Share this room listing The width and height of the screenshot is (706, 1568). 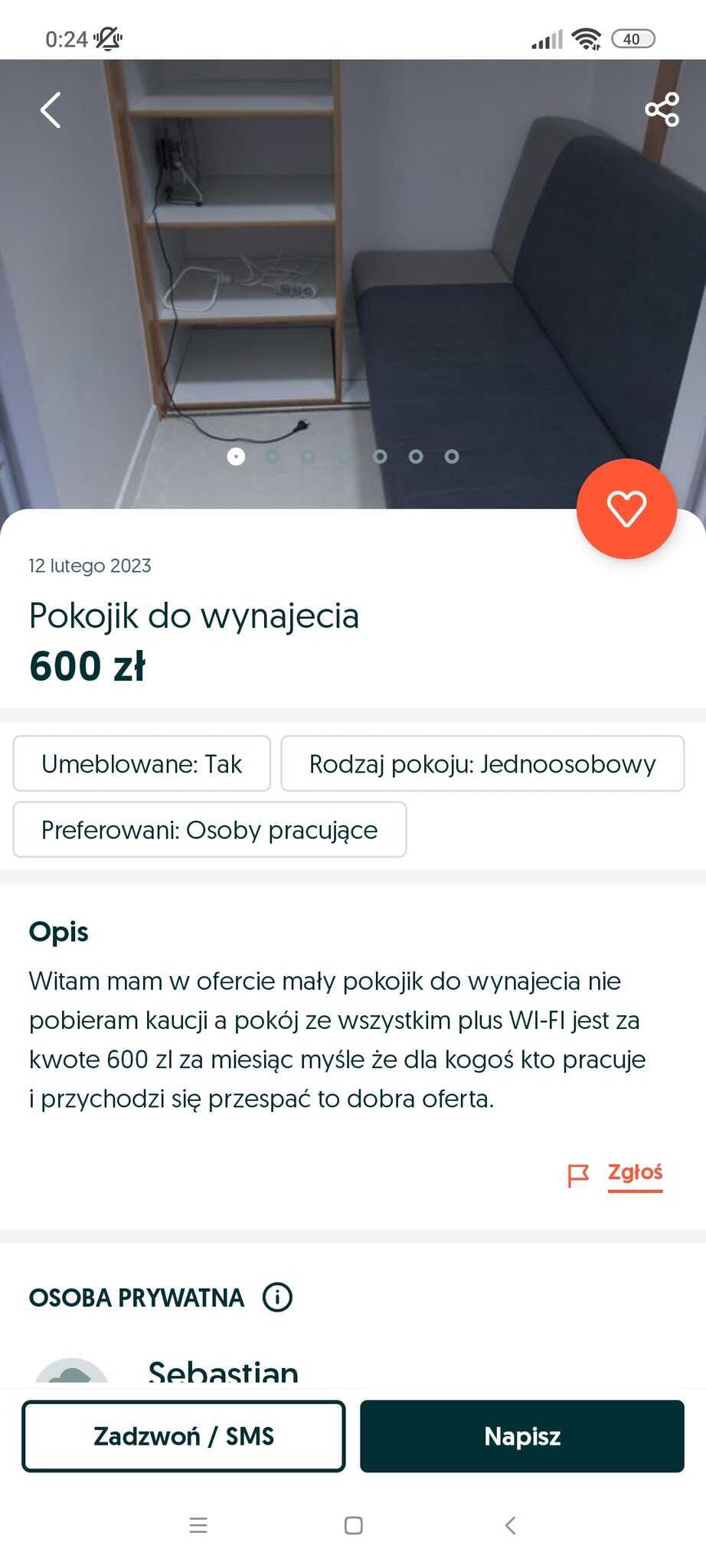(662, 109)
